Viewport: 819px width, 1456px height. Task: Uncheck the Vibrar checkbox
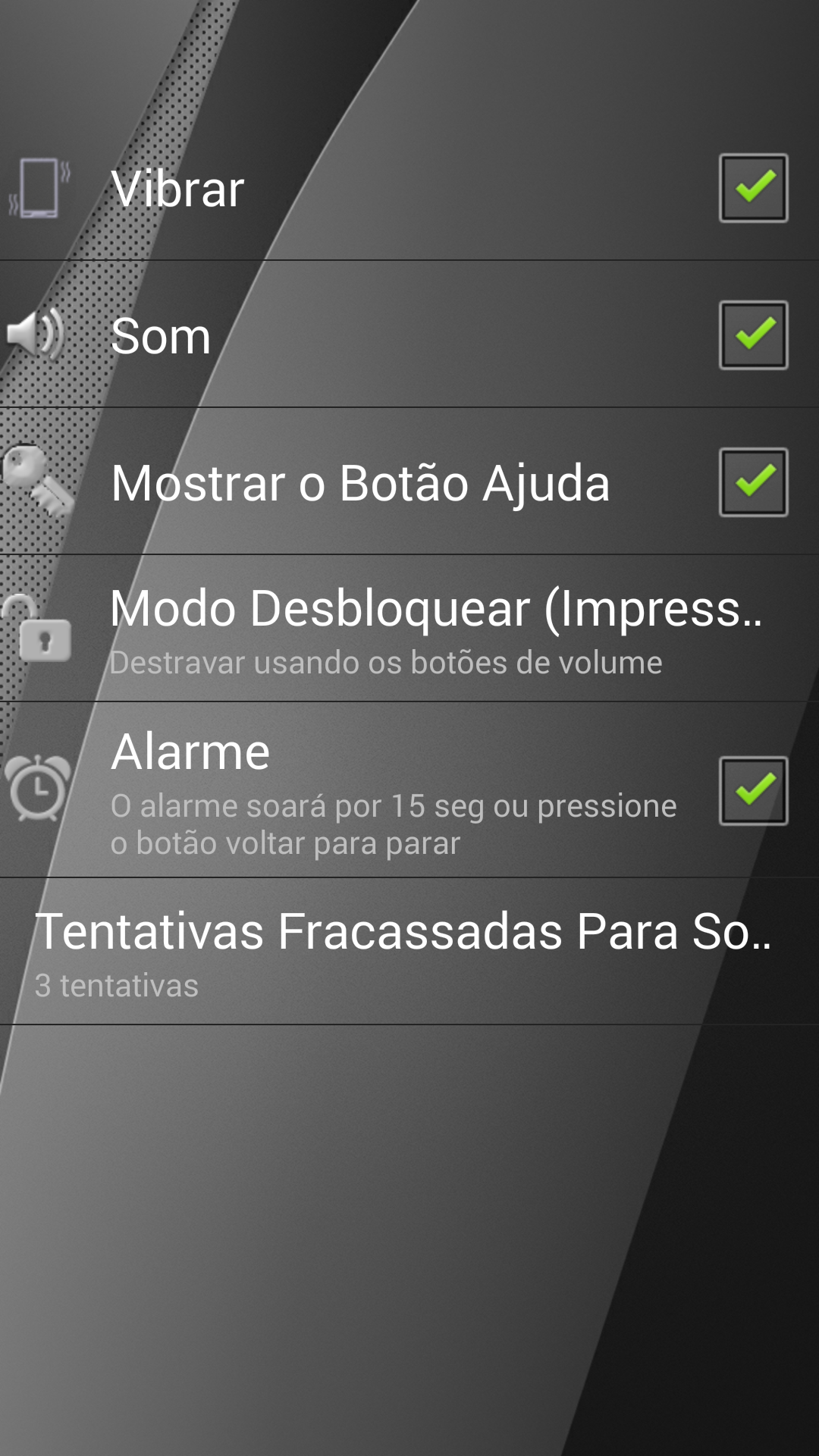[x=753, y=188]
